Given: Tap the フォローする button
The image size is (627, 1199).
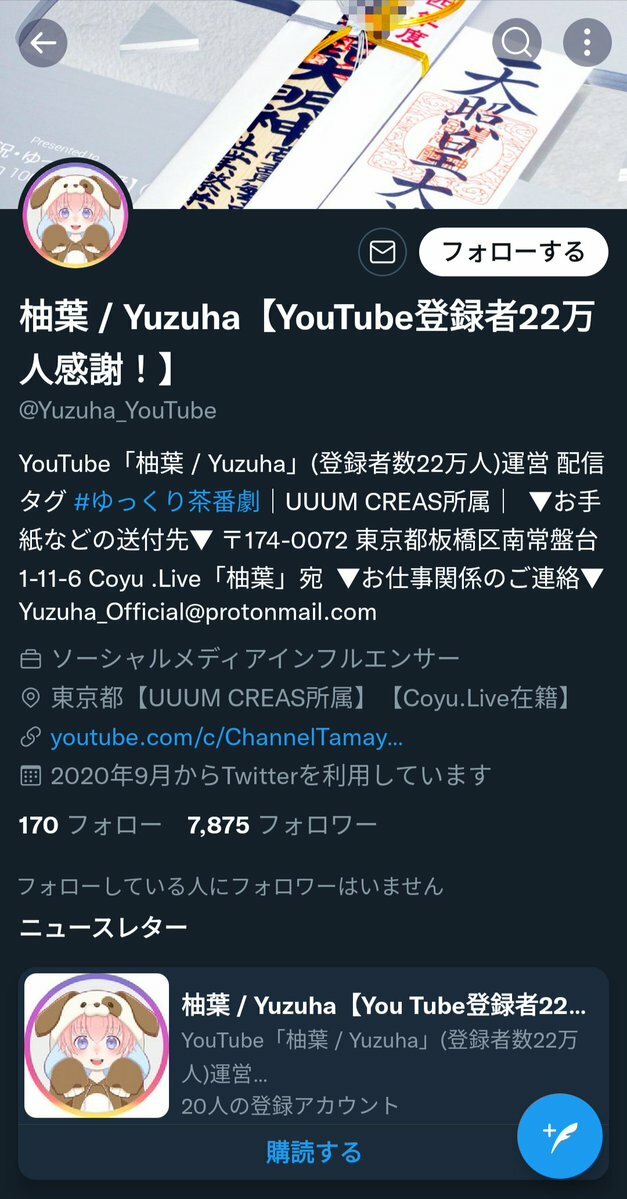Looking at the screenshot, I should pos(513,252).
